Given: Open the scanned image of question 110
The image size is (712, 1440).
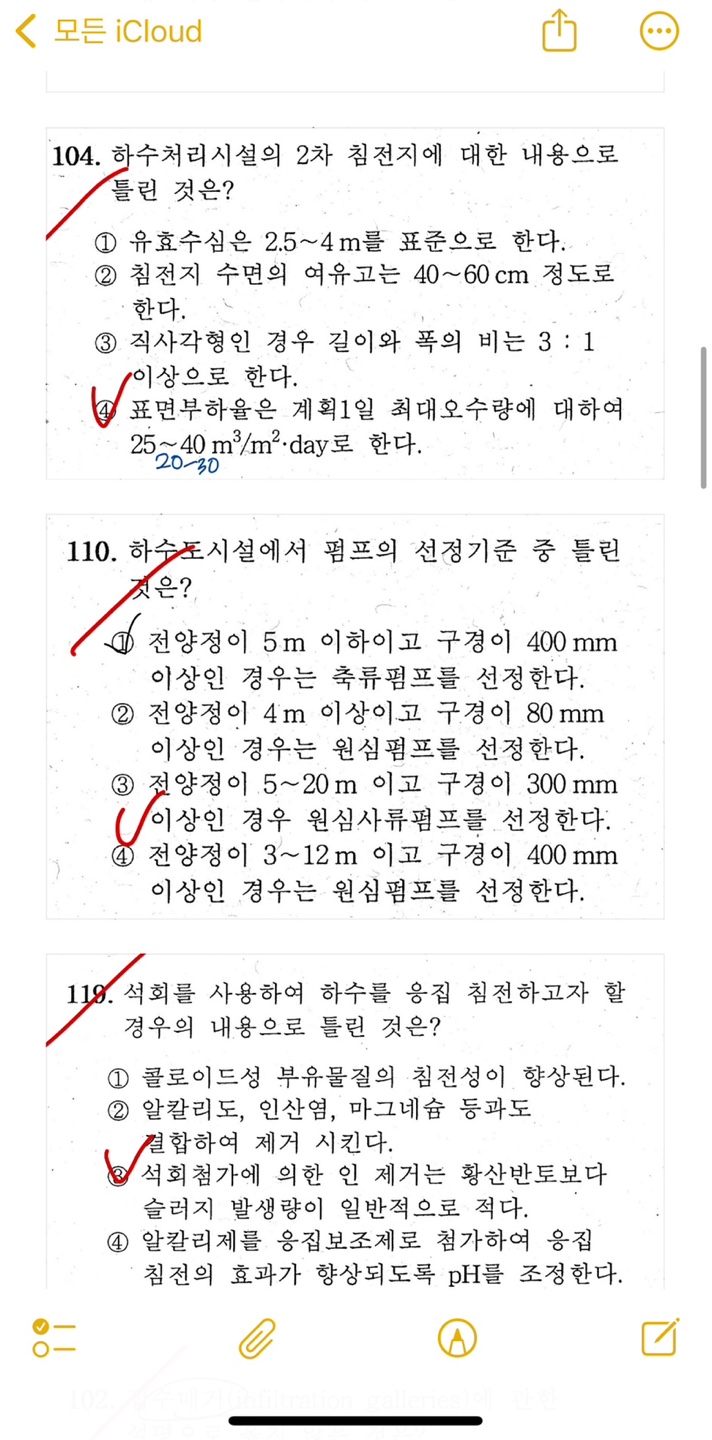Looking at the screenshot, I should point(355,716).
